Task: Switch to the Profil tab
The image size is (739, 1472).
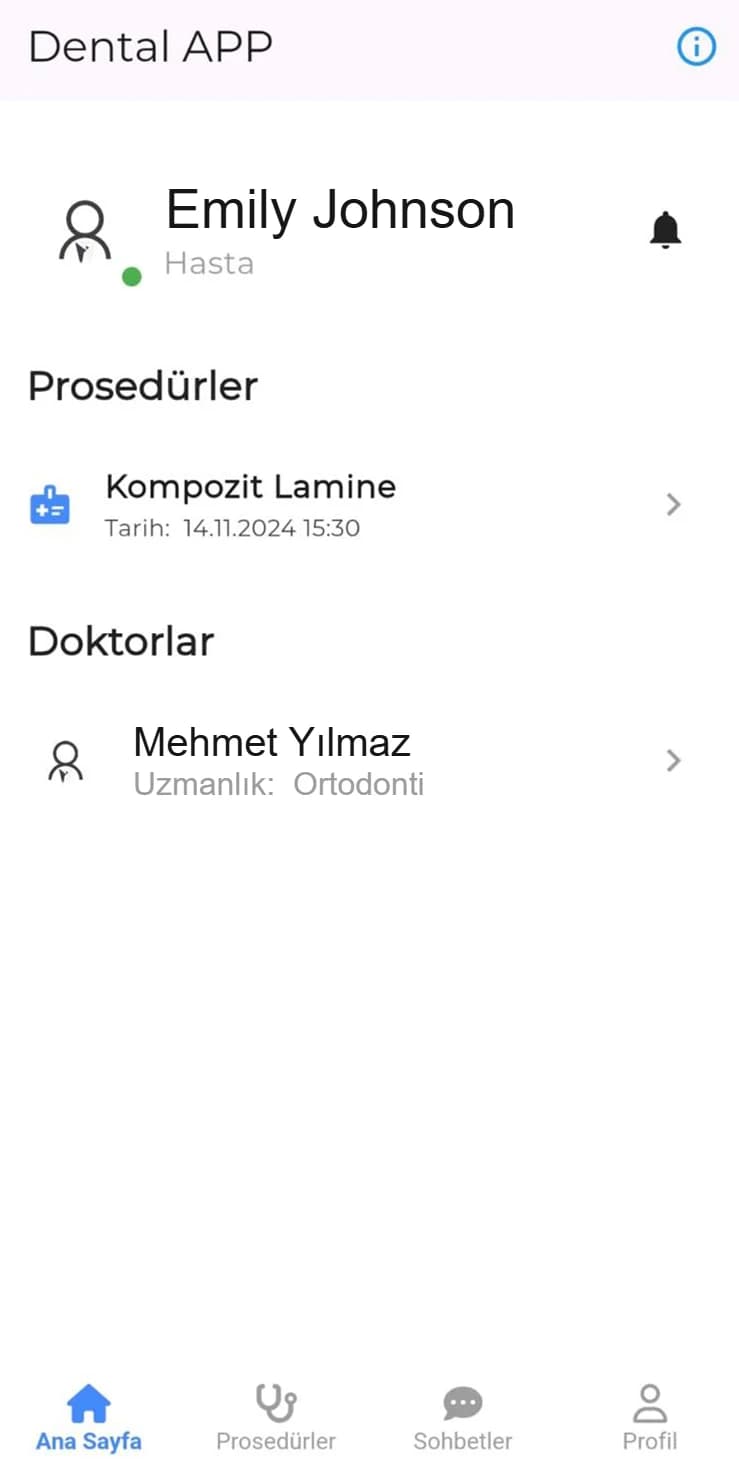Action: [650, 1418]
